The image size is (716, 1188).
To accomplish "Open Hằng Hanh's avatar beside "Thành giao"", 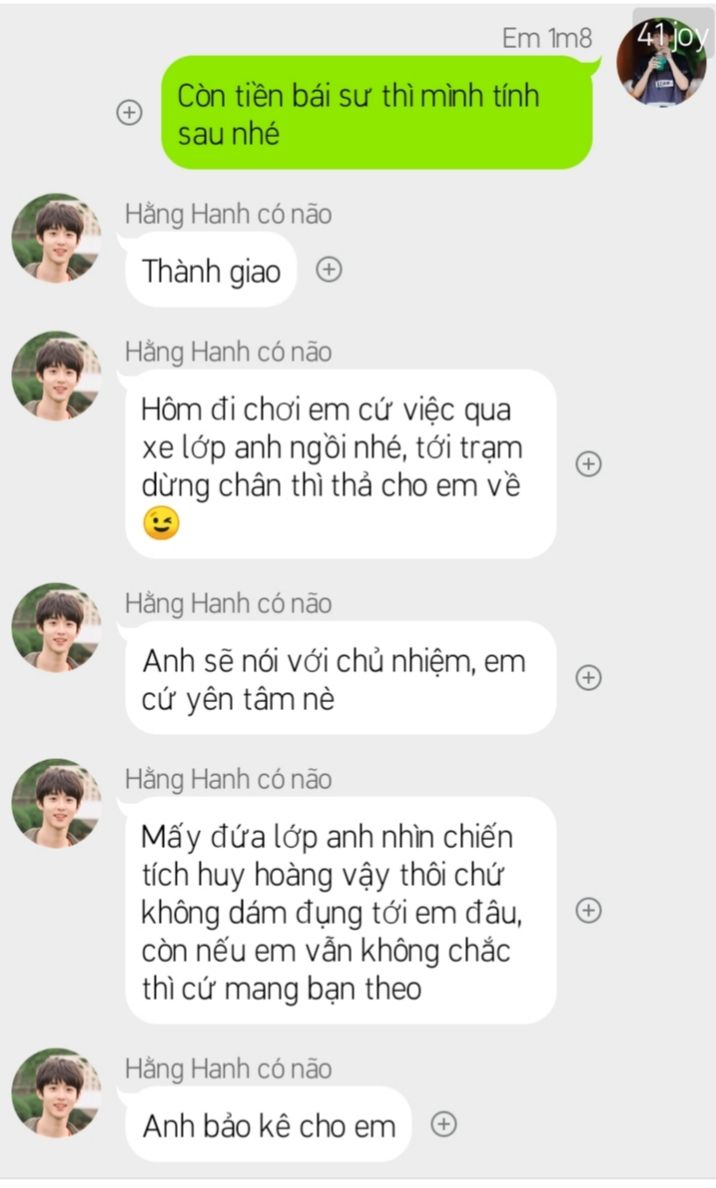I will (56, 238).
